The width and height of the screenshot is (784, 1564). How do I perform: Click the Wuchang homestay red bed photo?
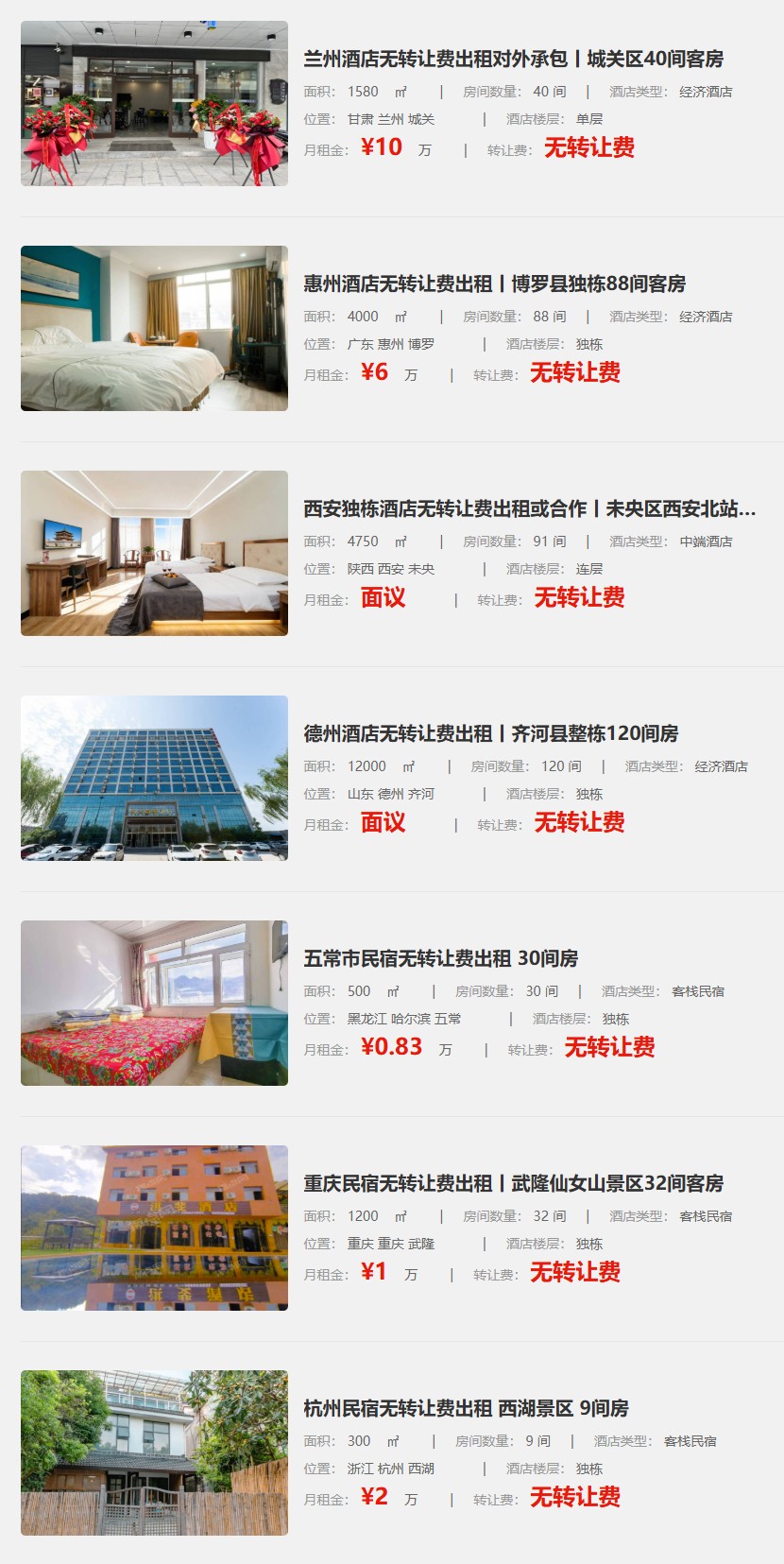[154, 1003]
